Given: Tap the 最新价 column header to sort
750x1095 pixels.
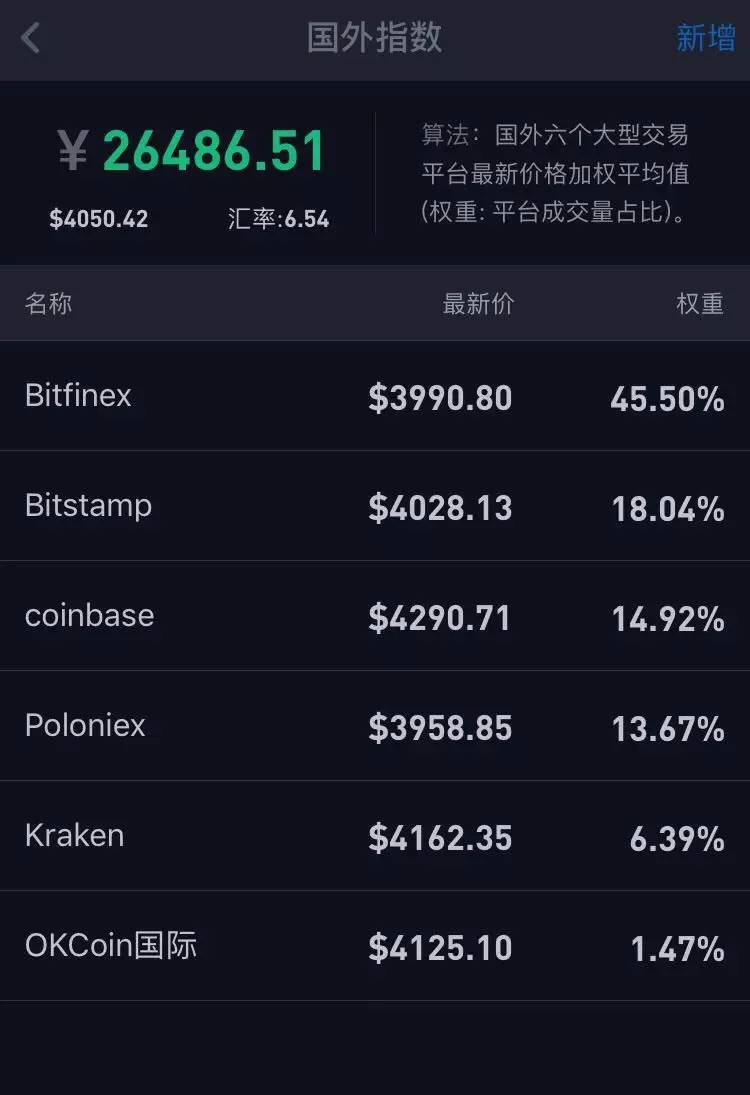Looking at the screenshot, I should click(479, 303).
